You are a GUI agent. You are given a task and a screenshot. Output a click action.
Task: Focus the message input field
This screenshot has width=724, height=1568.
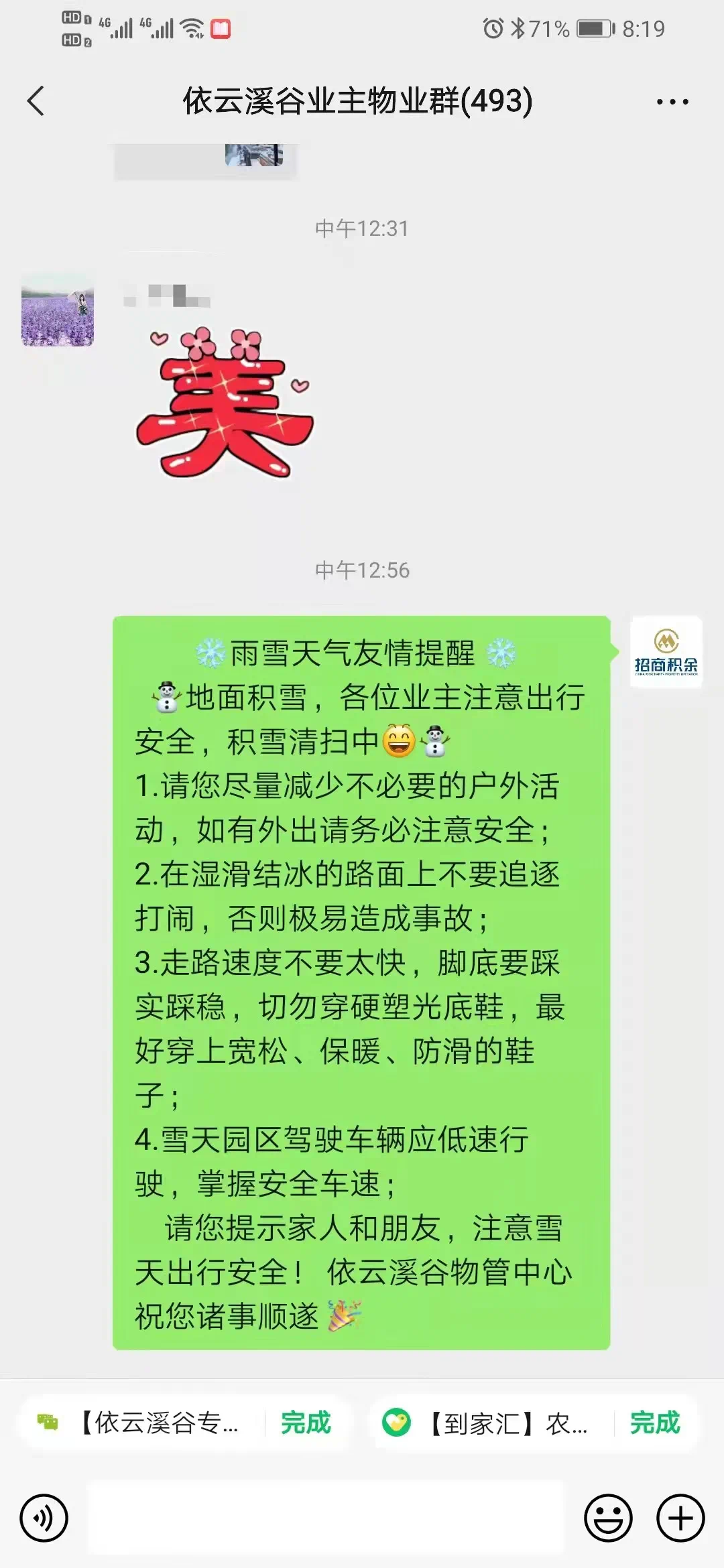pos(327,1518)
